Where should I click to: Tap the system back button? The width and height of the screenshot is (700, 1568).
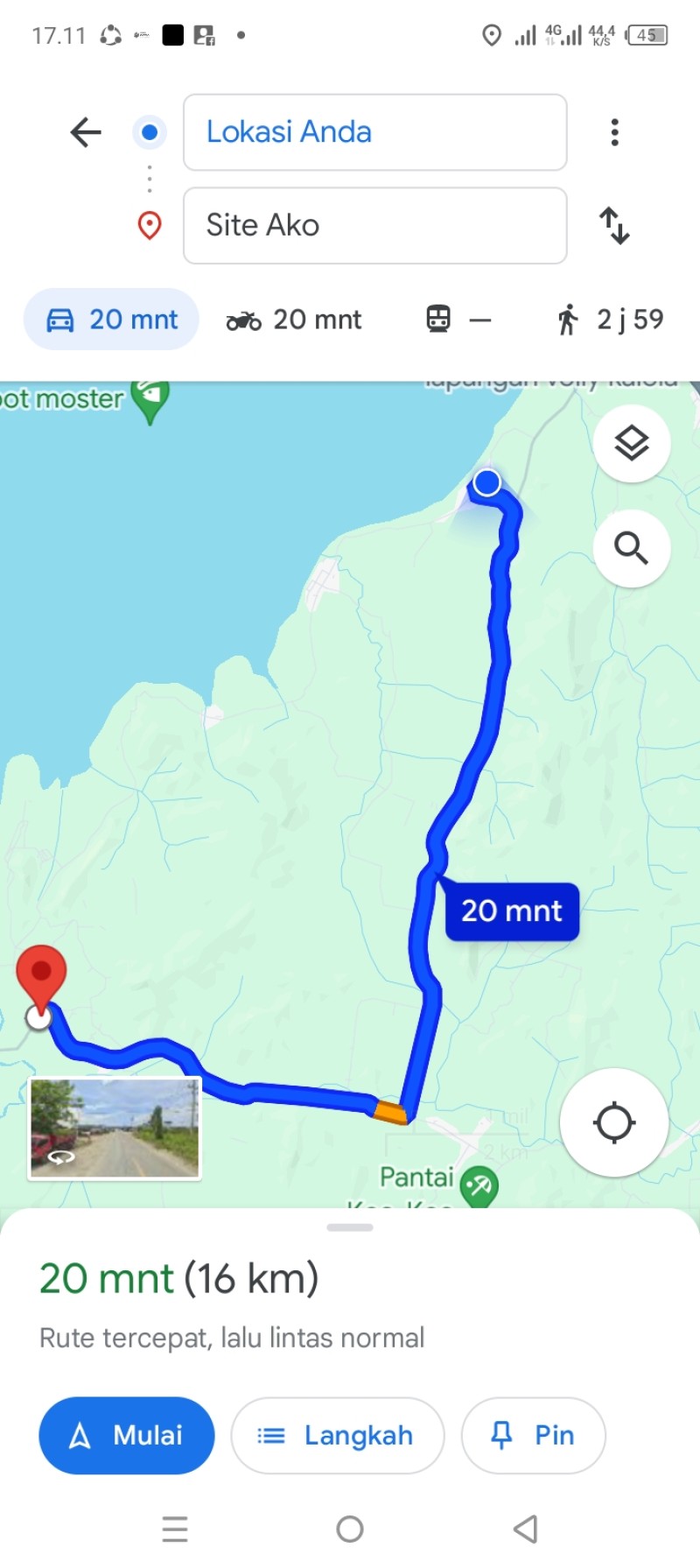tap(525, 1529)
